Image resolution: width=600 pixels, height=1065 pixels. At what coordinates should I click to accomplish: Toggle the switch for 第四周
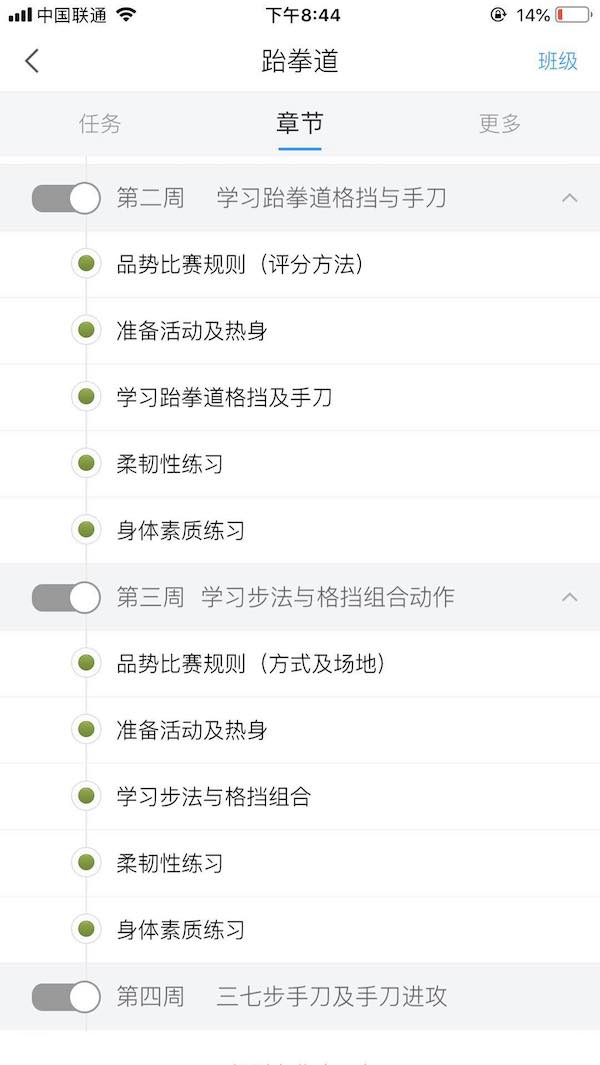click(66, 997)
